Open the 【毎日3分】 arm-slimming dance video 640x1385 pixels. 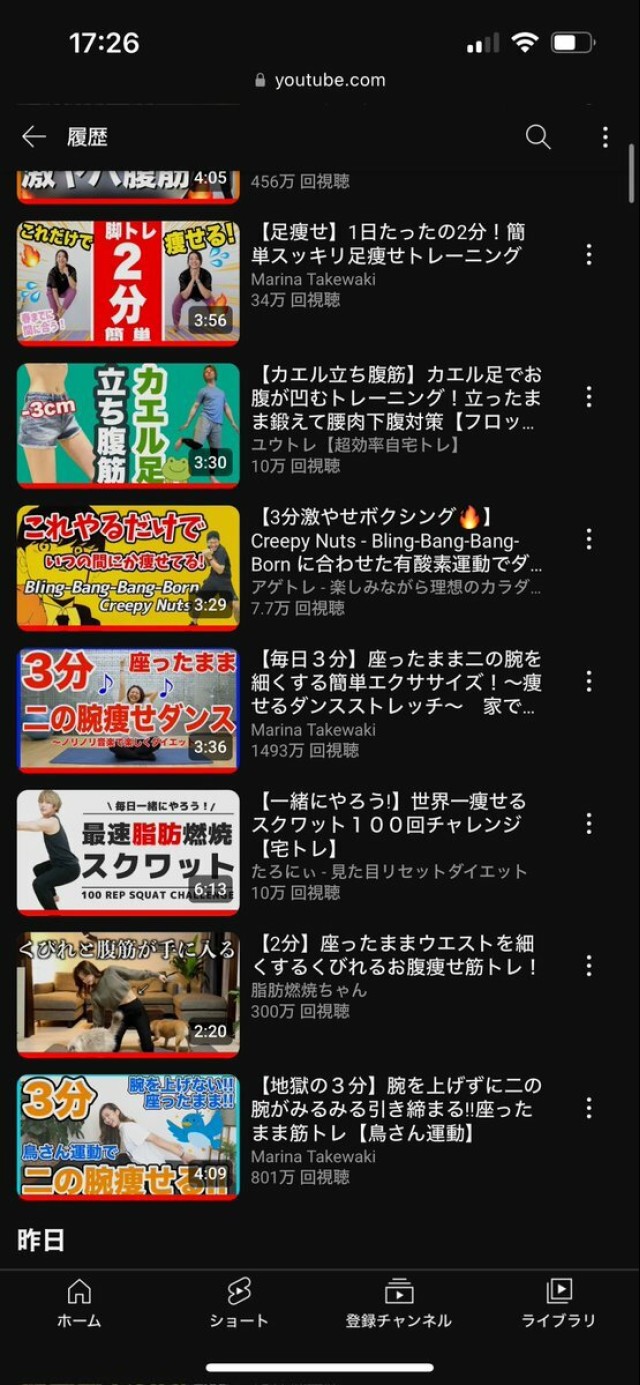tap(128, 709)
